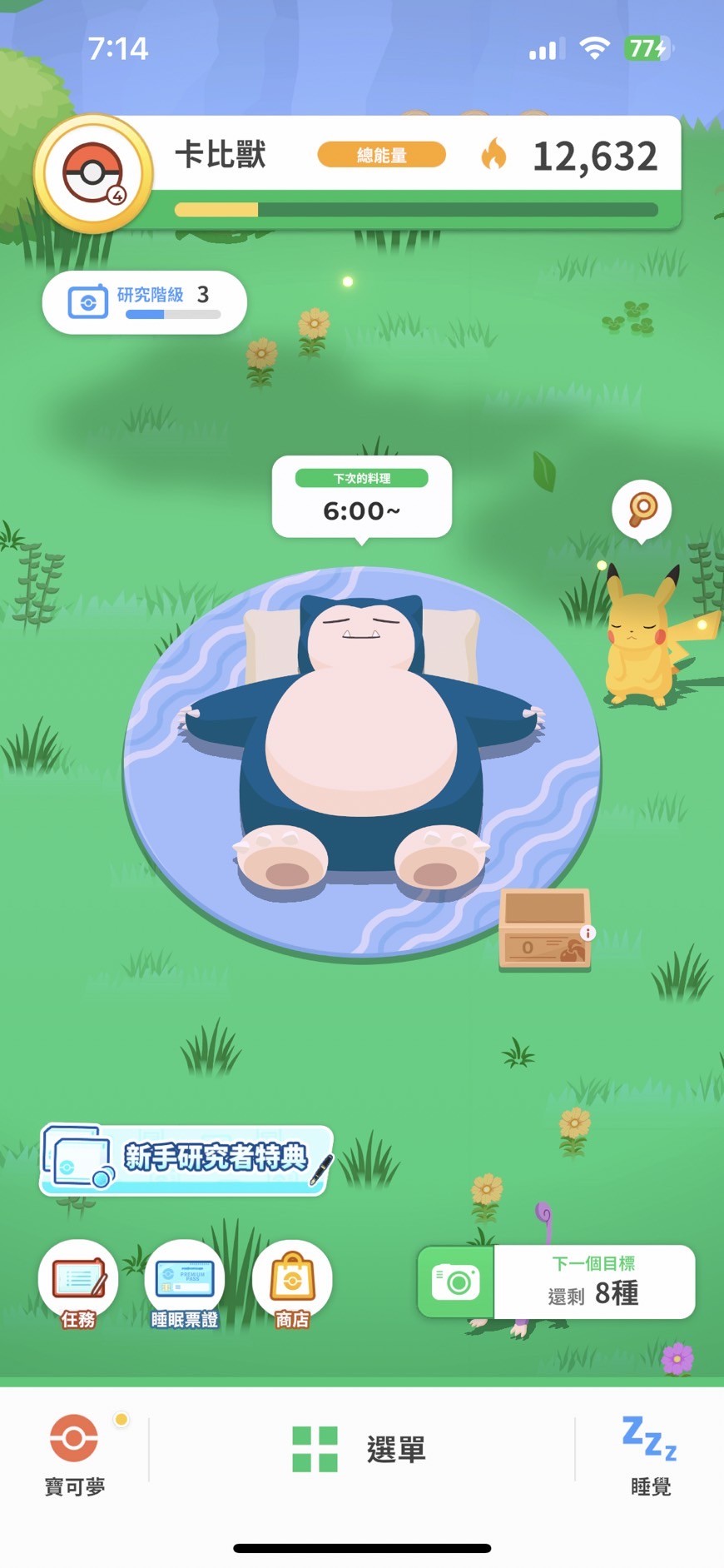Tap the 新手研究者特典 banner
The image size is (724, 1568).
click(186, 1159)
